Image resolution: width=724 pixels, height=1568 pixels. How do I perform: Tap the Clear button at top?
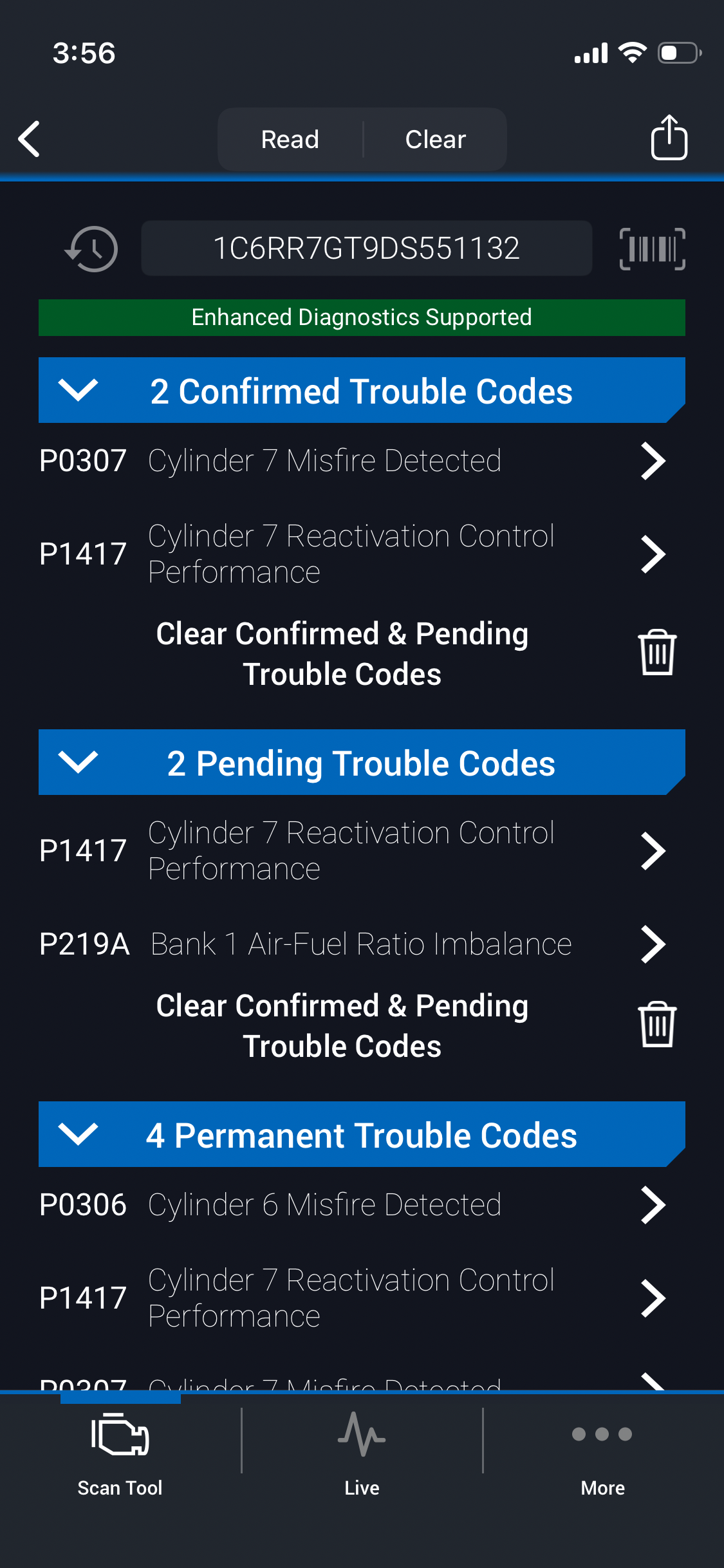pyautogui.click(x=435, y=139)
